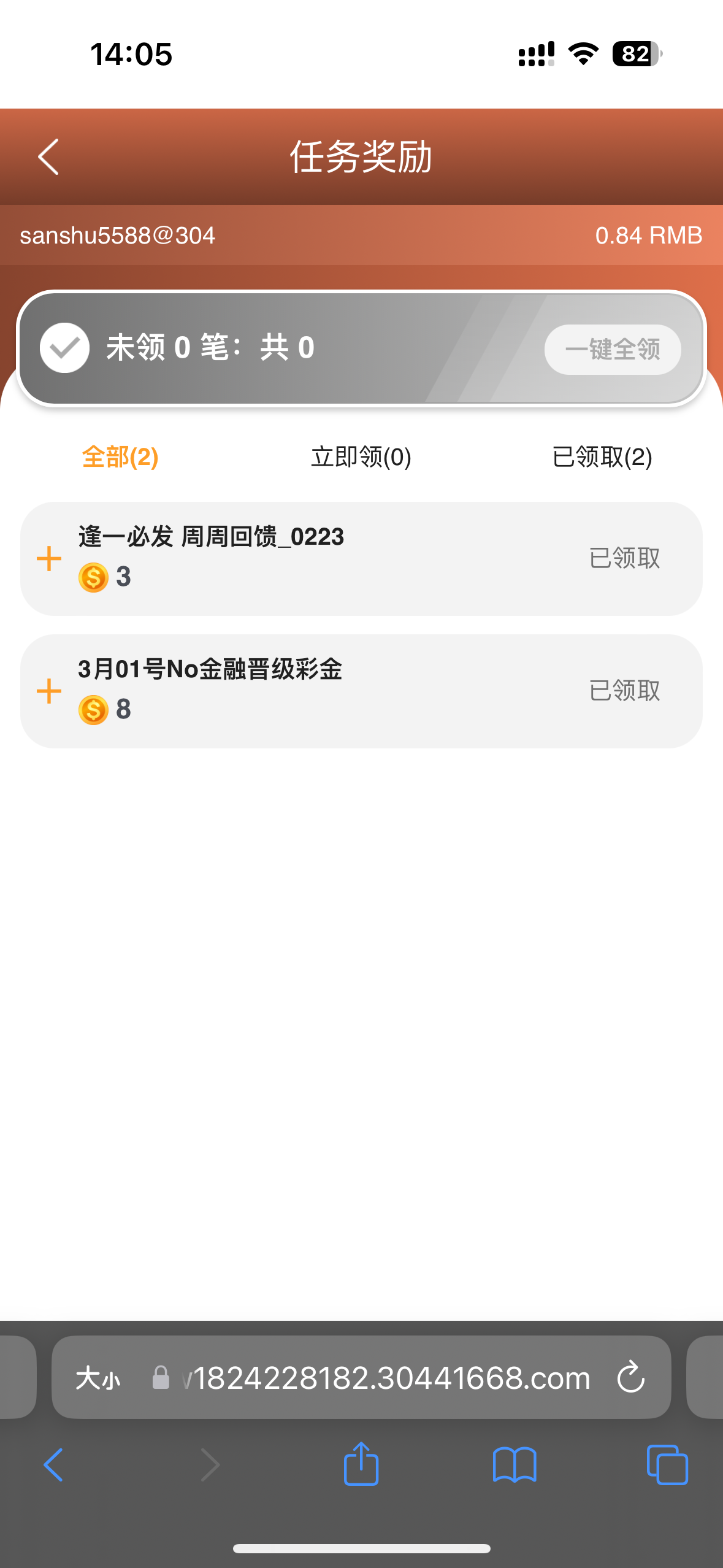The height and width of the screenshot is (1568, 723).
Task: Go back from the 任务奖励 page
Action: coord(48,157)
